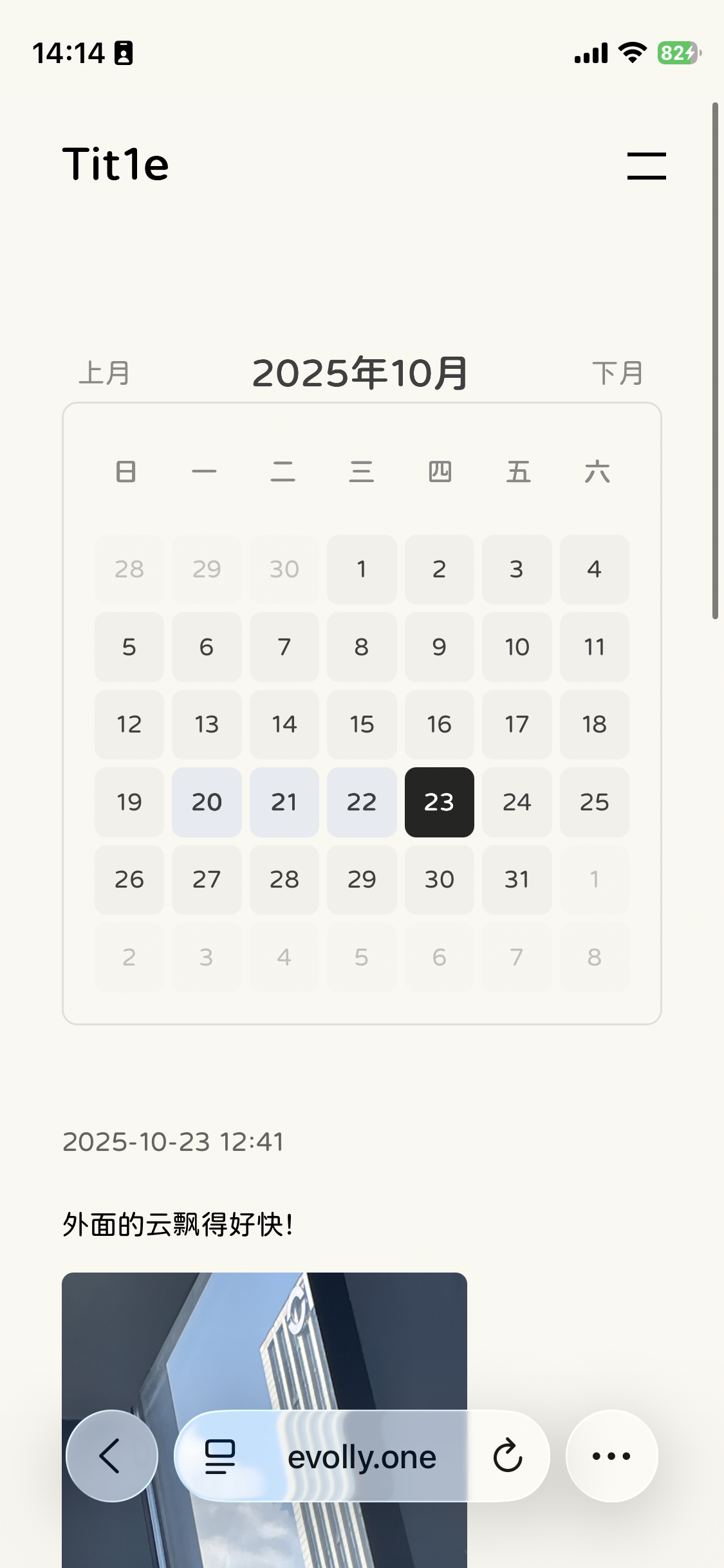Go back with the browser back arrow
724x1568 pixels.
click(112, 1456)
